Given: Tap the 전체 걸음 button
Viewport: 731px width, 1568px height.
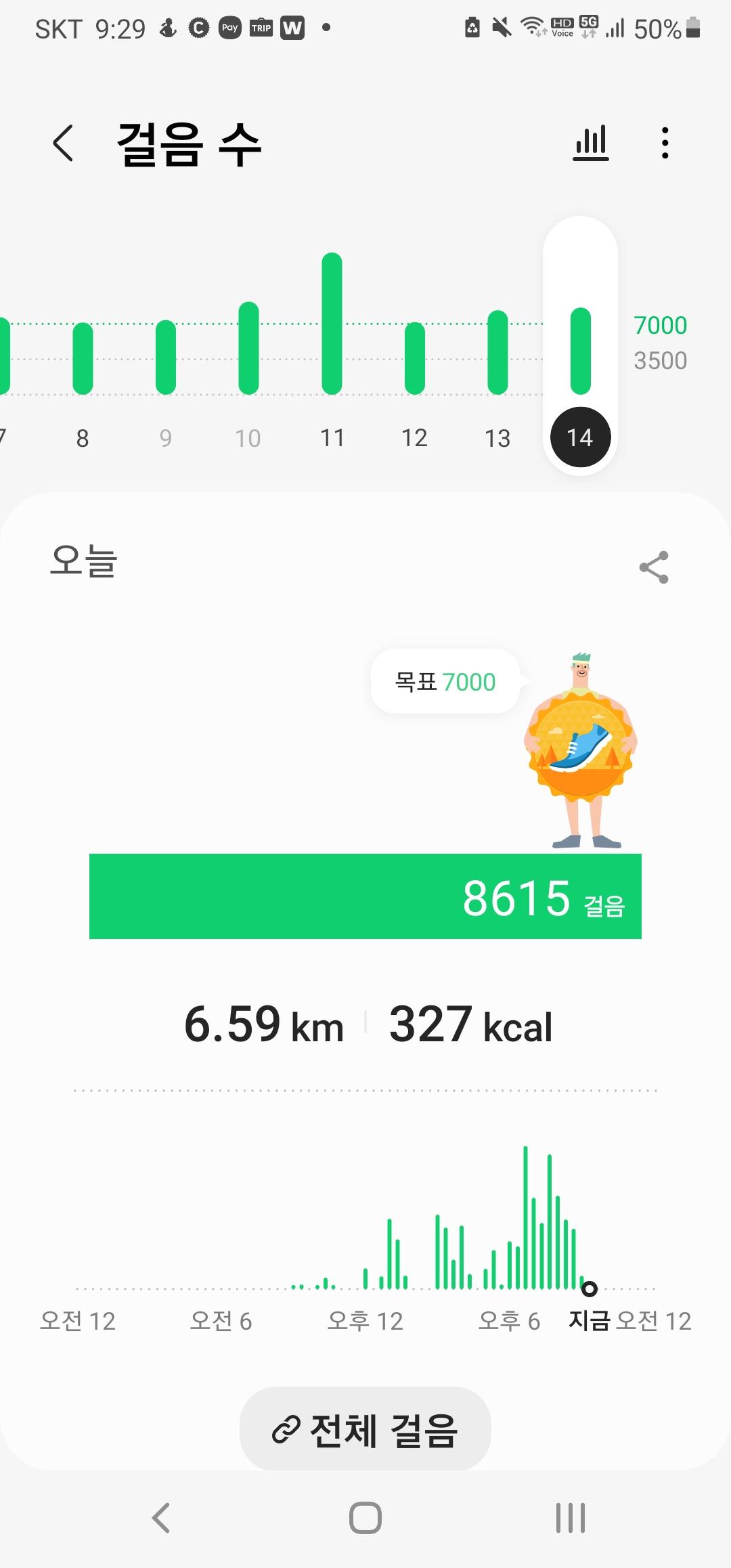Looking at the screenshot, I should coord(365,1430).
